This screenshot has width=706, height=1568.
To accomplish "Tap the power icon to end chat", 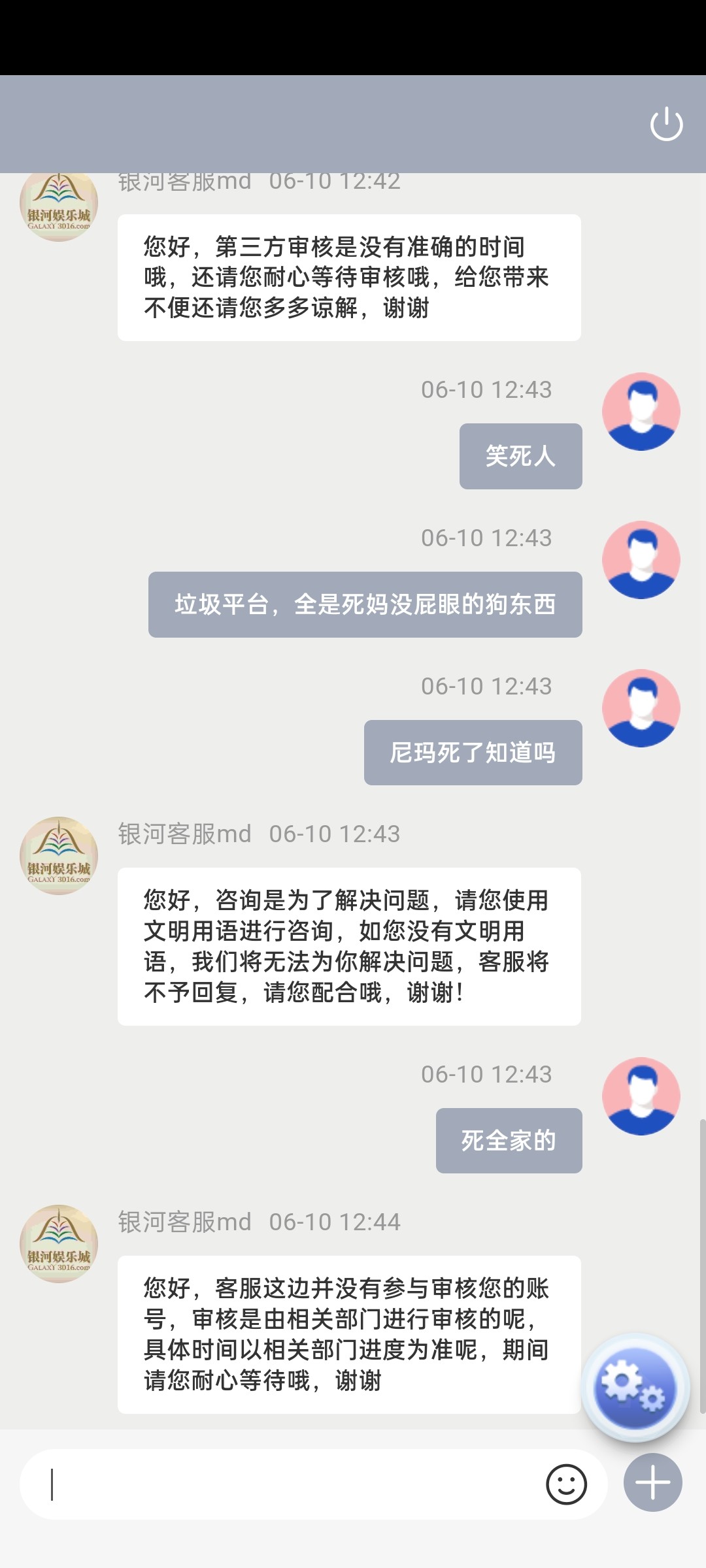I will click(x=666, y=124).
